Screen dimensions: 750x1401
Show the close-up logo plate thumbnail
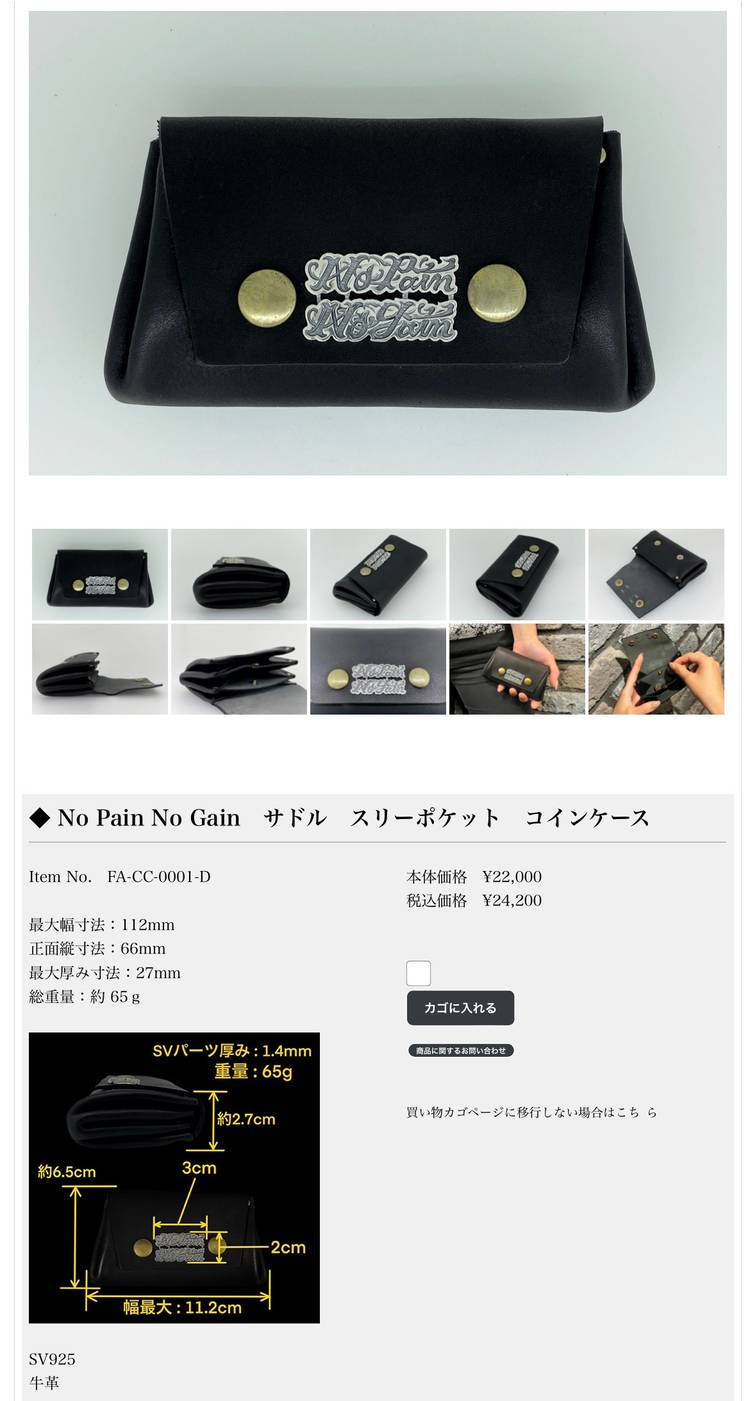click(x=378, y=669)
